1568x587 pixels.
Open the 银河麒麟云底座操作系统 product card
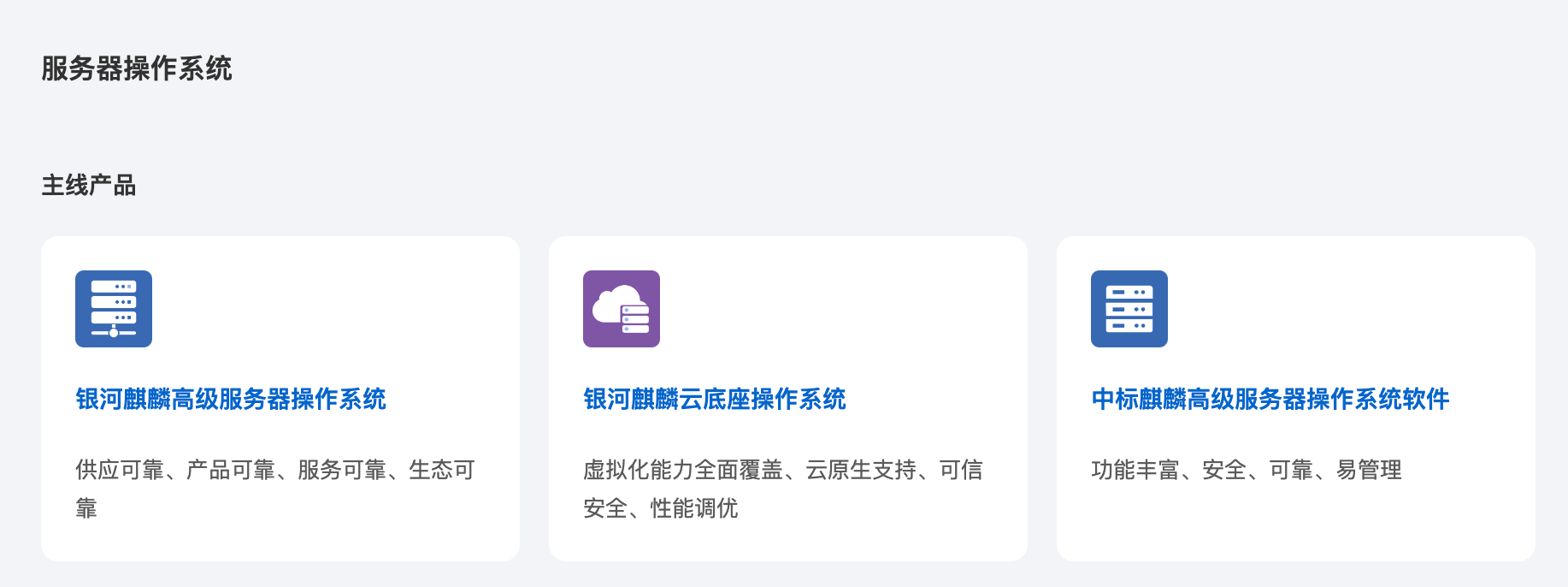(x=715, y=399)
